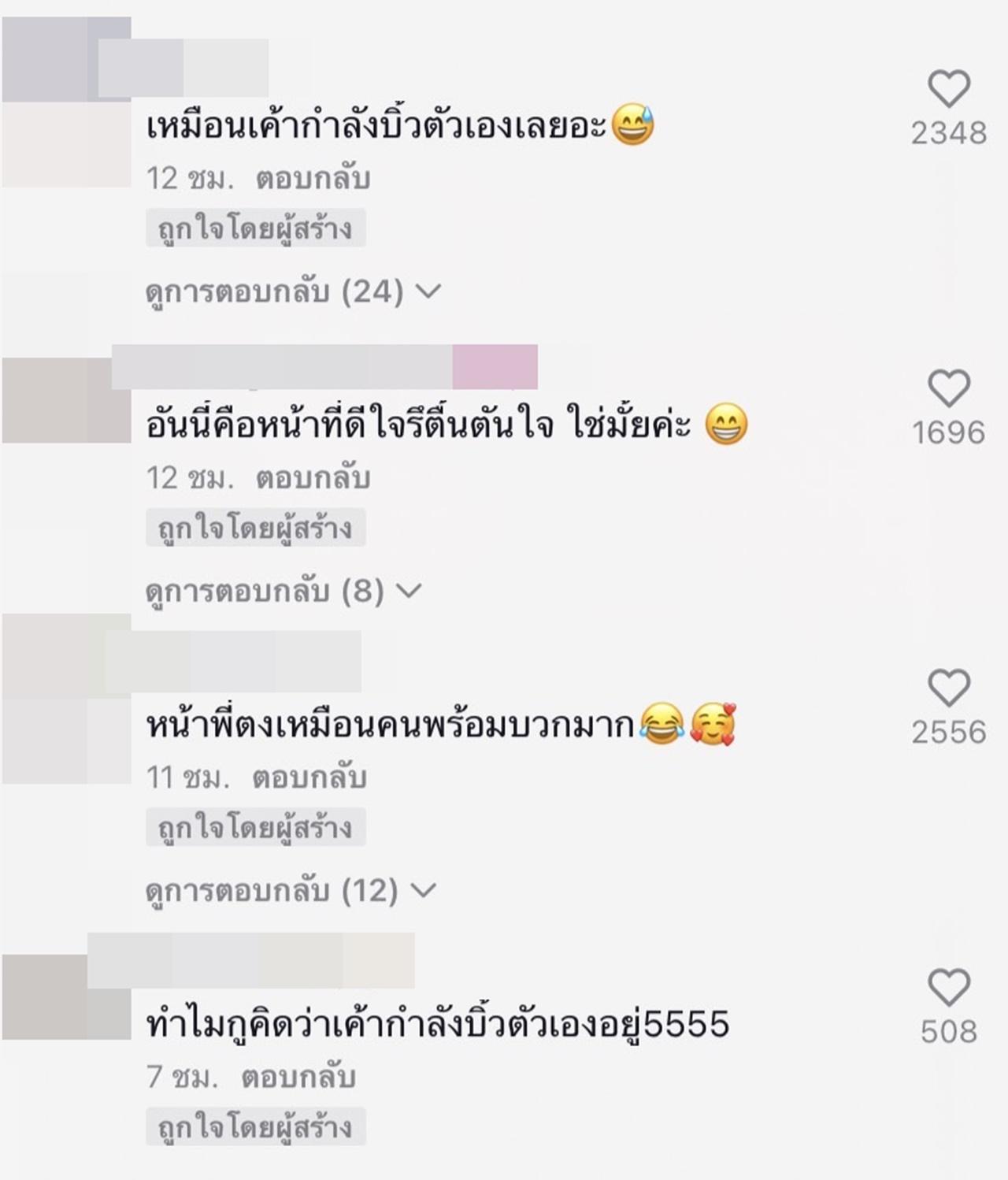Reply to the 11 ชม. comment
The image size is (1008, 1180).
click(309, 778)
